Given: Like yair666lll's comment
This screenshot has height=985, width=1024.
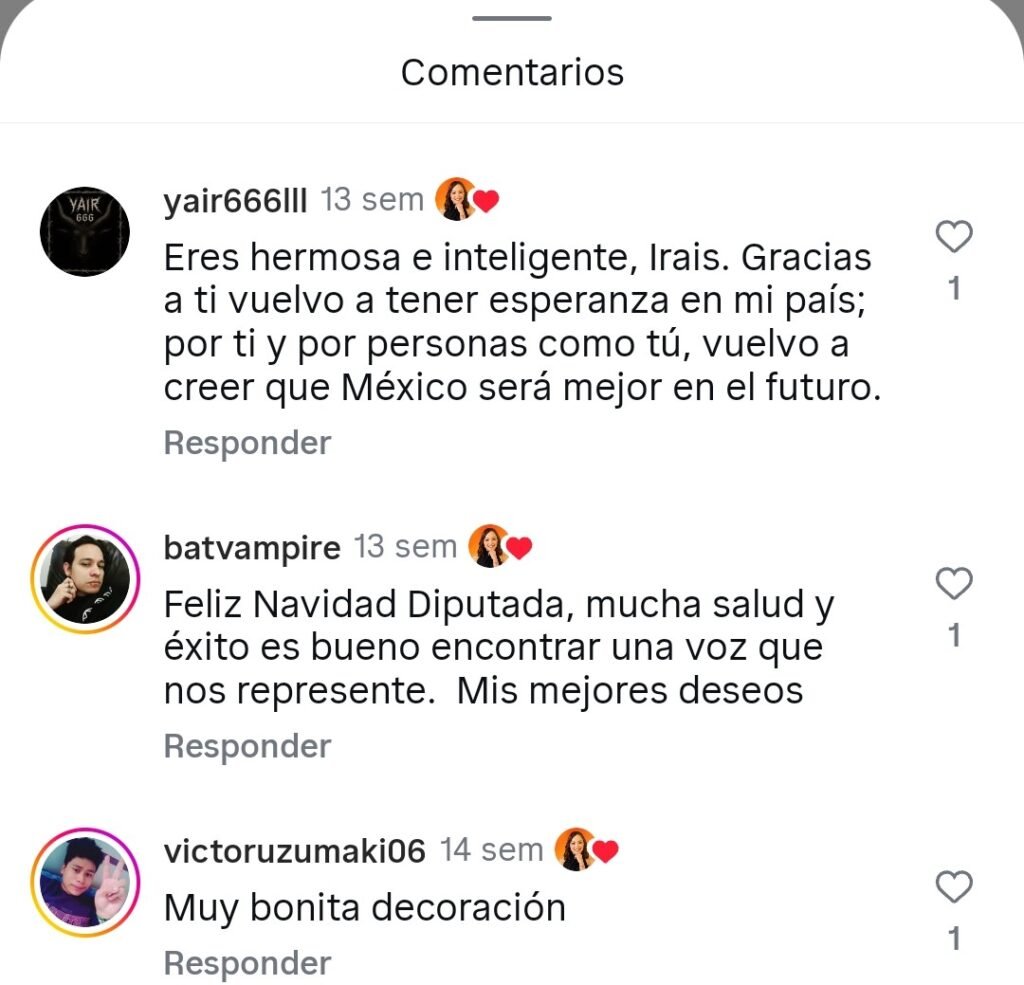Looking at the screenshot, I should (x=953, y=238).
